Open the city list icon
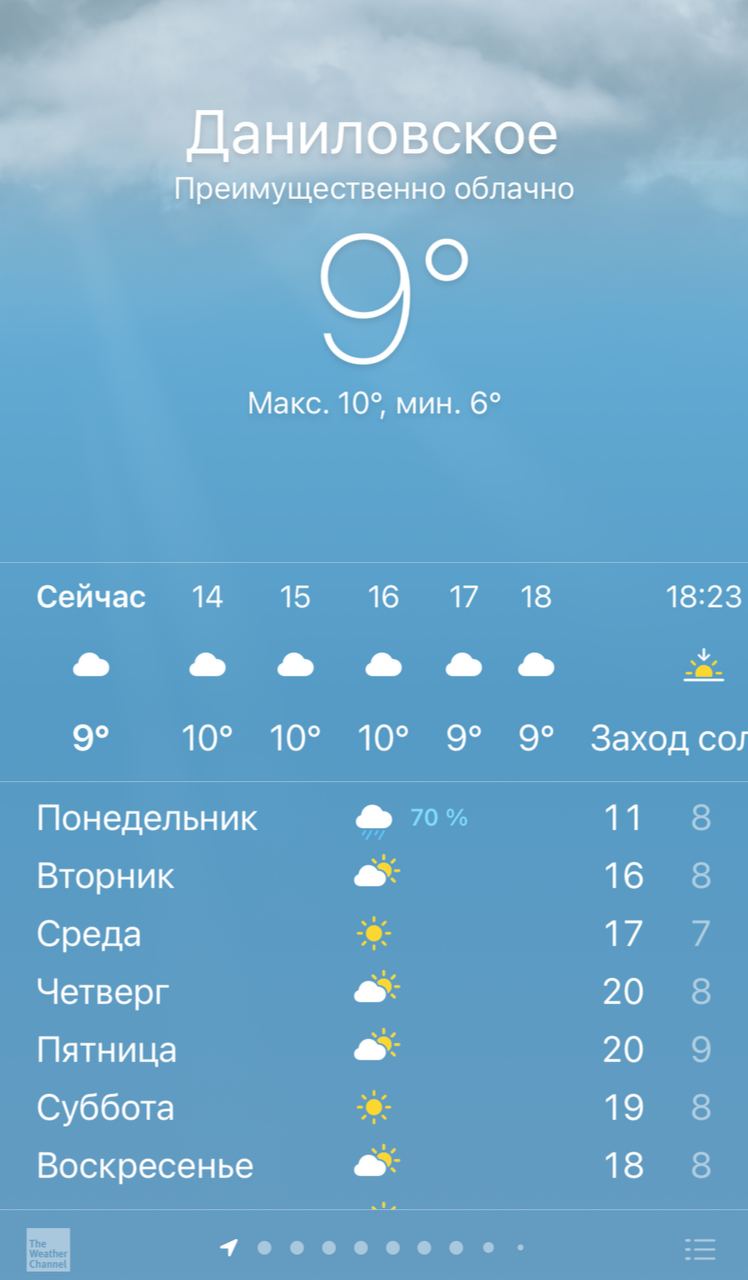The image size is (748, 1280). 700,1249
